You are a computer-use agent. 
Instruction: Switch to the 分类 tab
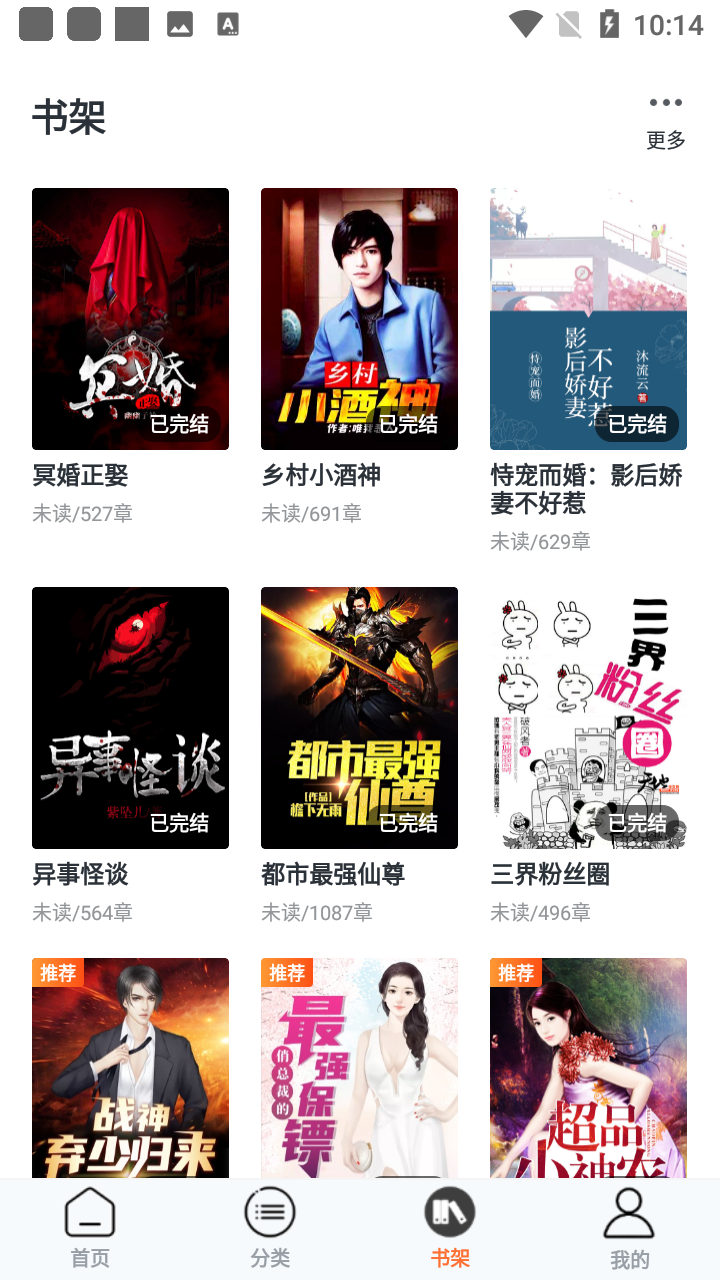point(270,1230)
